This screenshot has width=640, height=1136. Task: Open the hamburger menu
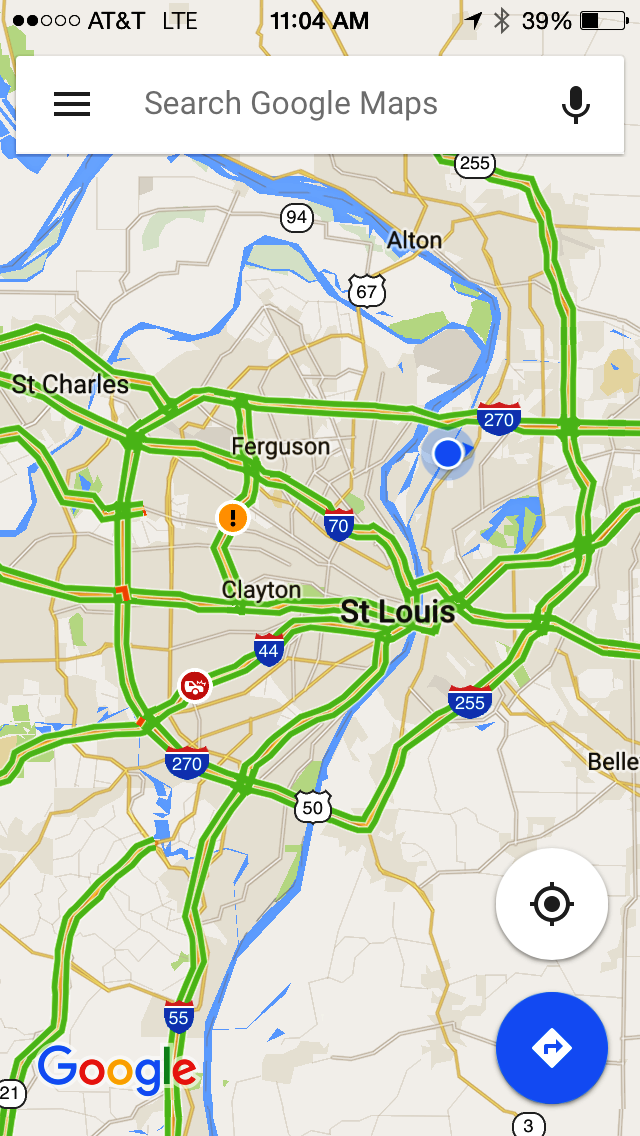(x=72, y=104)
